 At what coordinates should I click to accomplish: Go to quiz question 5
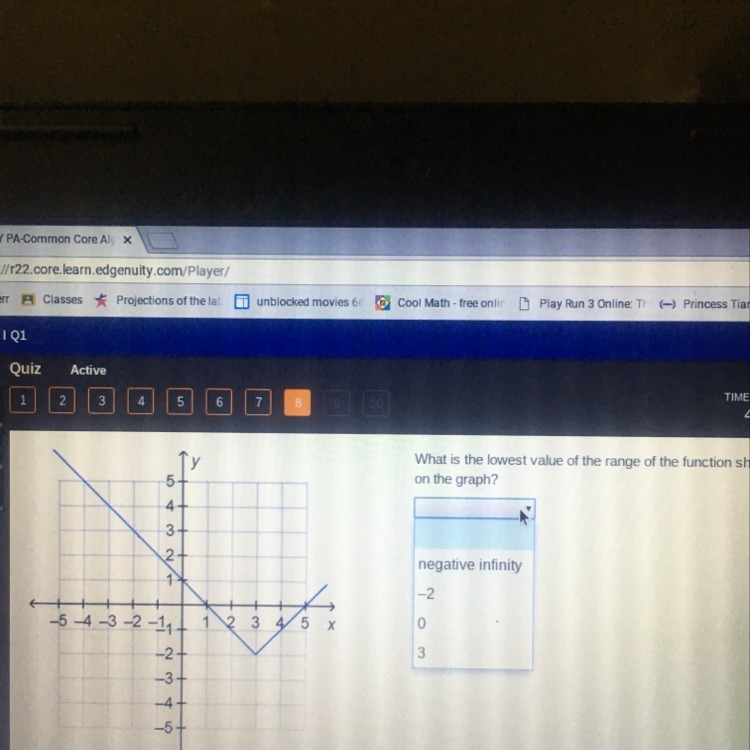[x=180, y=401]
